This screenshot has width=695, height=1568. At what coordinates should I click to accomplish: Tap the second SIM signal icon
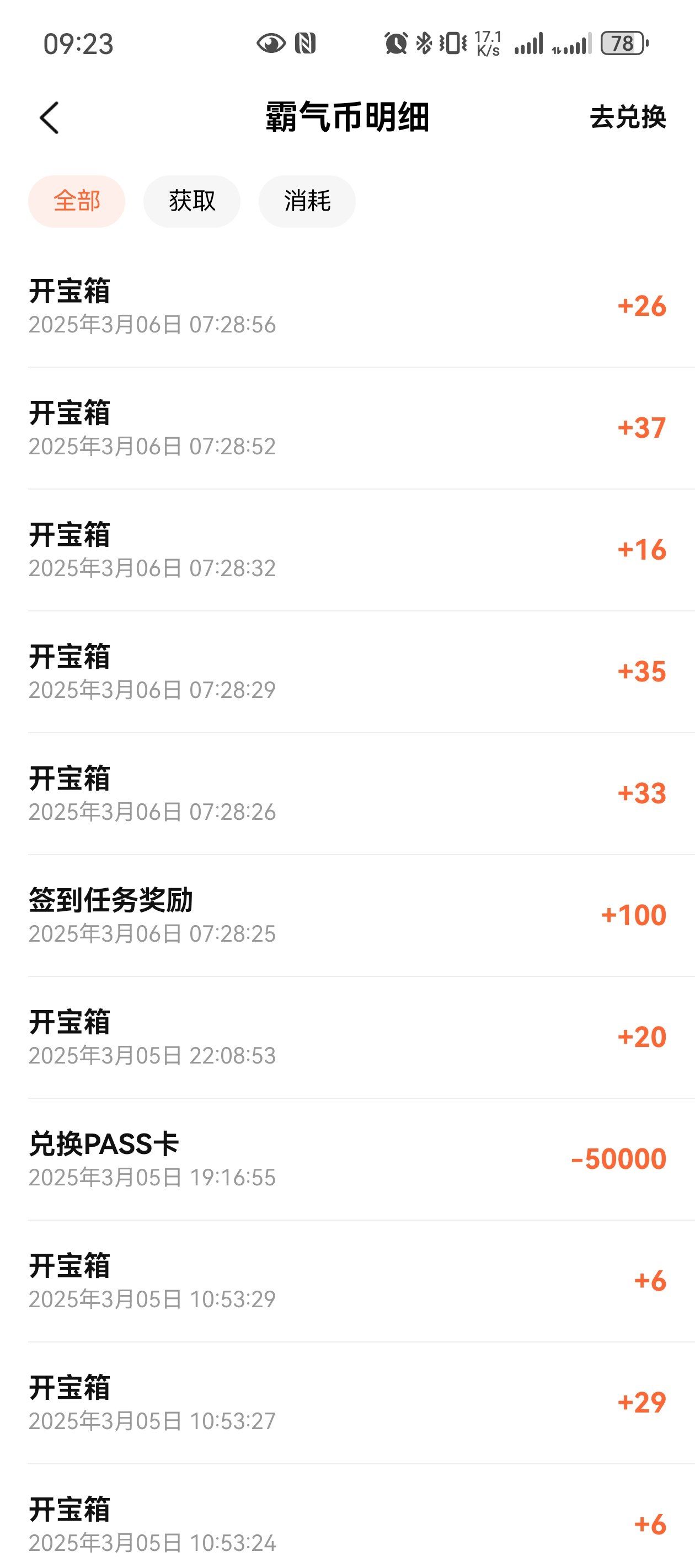coord(573,42)
